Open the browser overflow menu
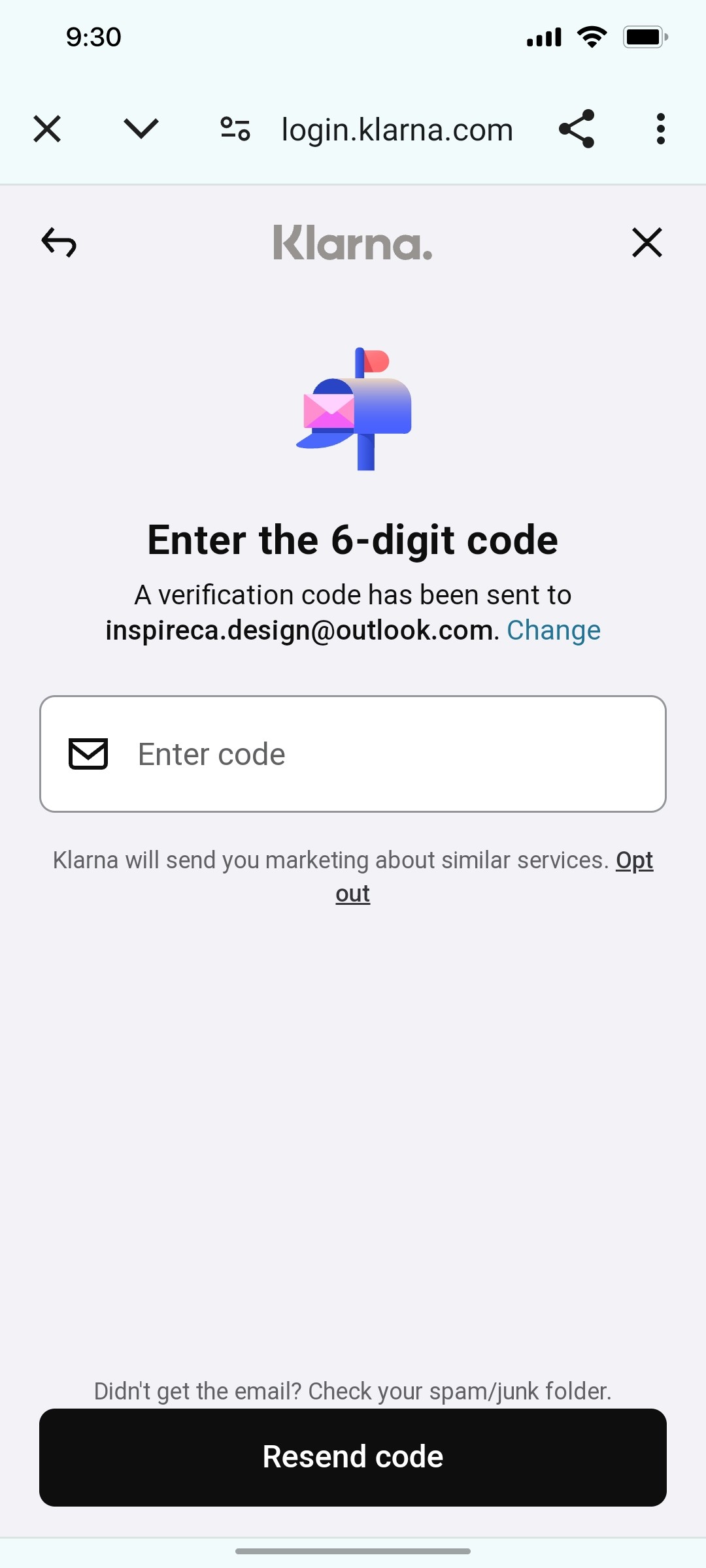This screenshot has height=1568, width=706. coord(660,129)
